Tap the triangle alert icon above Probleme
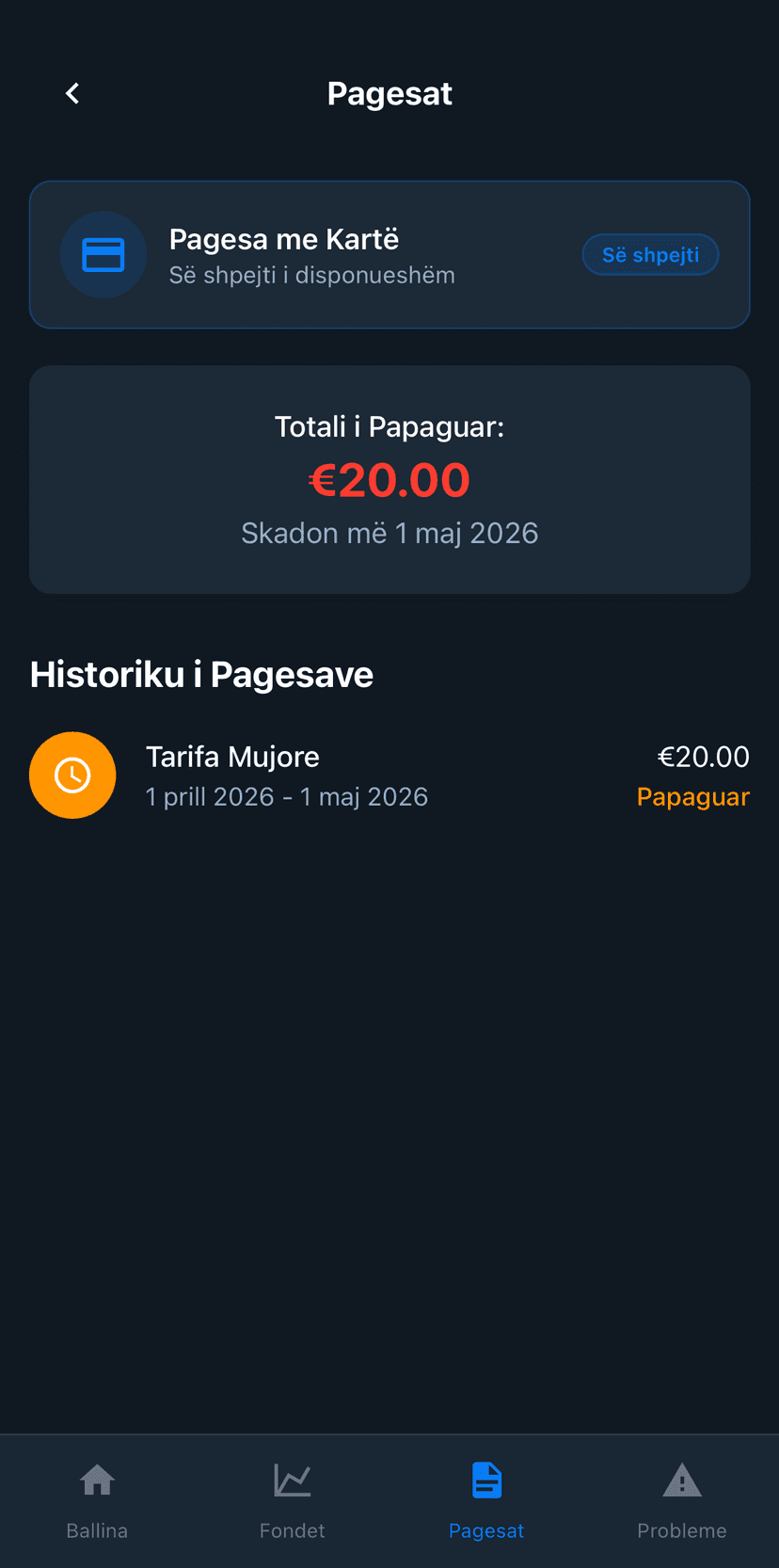The width and height of the screenshot is (779, 1568). pos(681,1480)
